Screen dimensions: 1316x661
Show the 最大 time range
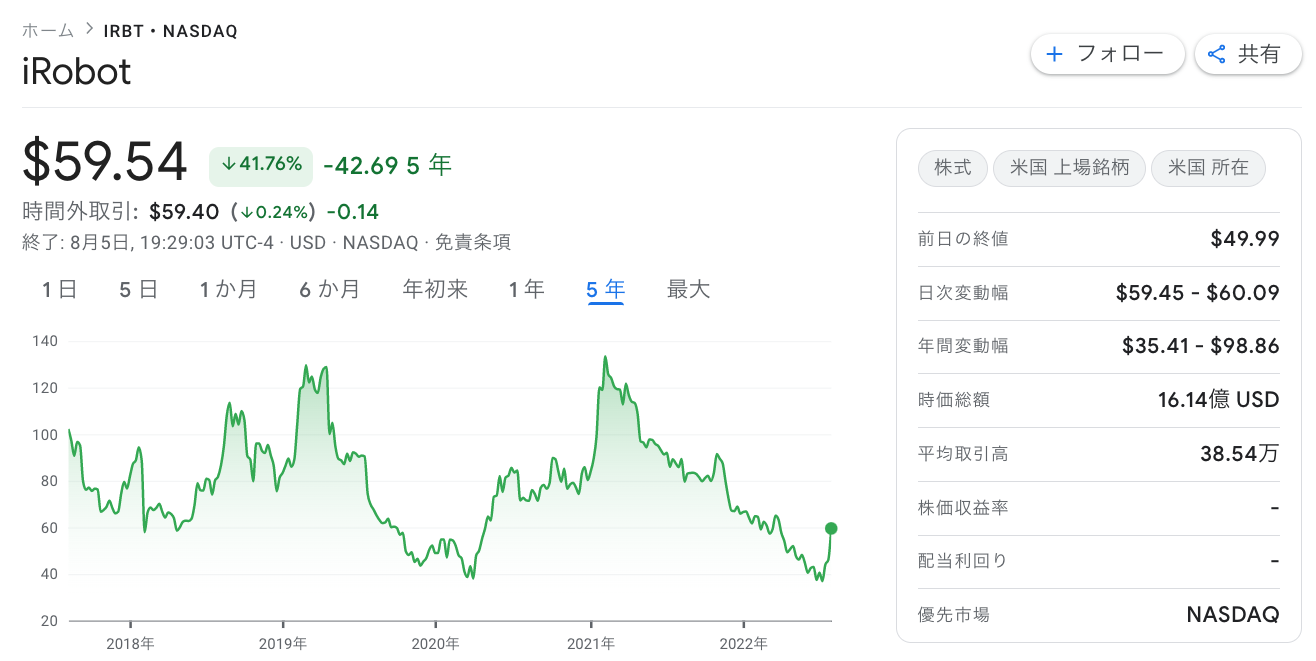click(689, 290)
